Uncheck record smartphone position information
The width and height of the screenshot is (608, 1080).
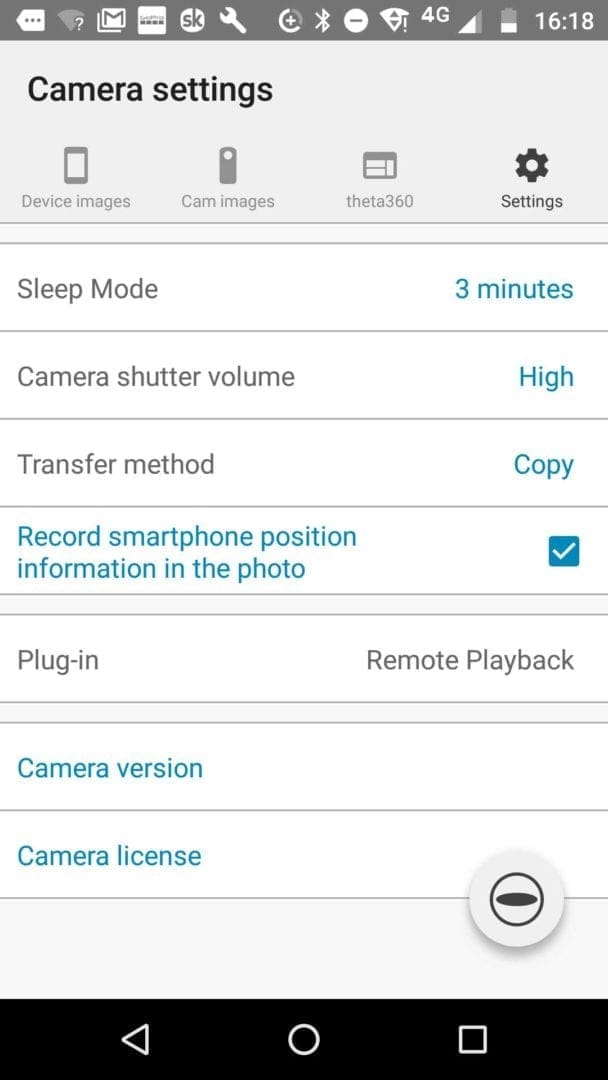pos(563,552)
